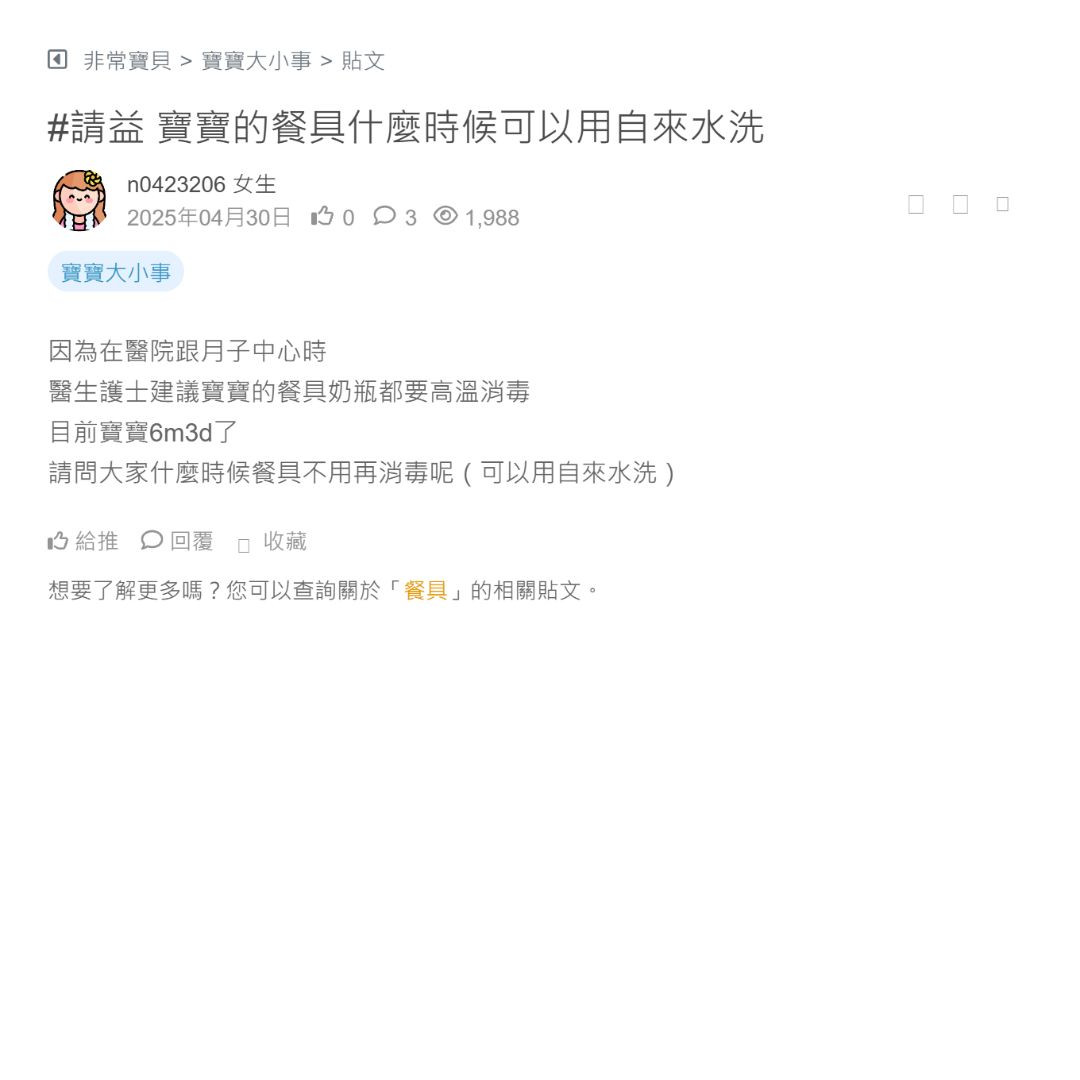
Task: Tap the back arrow in the breadcrumb
Action: point(57,60)
